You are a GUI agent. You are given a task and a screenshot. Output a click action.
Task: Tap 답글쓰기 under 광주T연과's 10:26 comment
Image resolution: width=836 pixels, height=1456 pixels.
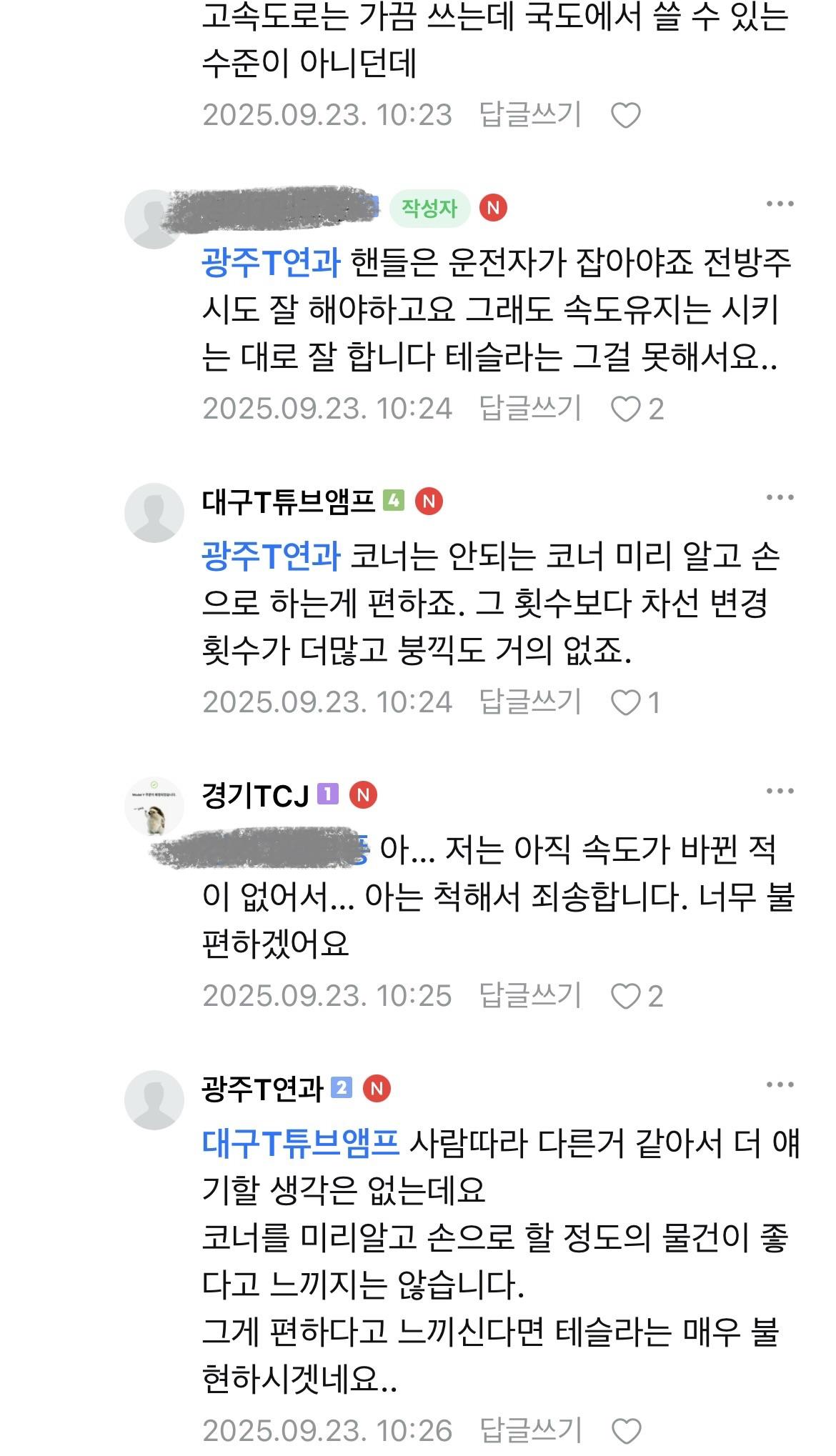pos(530,1431)
